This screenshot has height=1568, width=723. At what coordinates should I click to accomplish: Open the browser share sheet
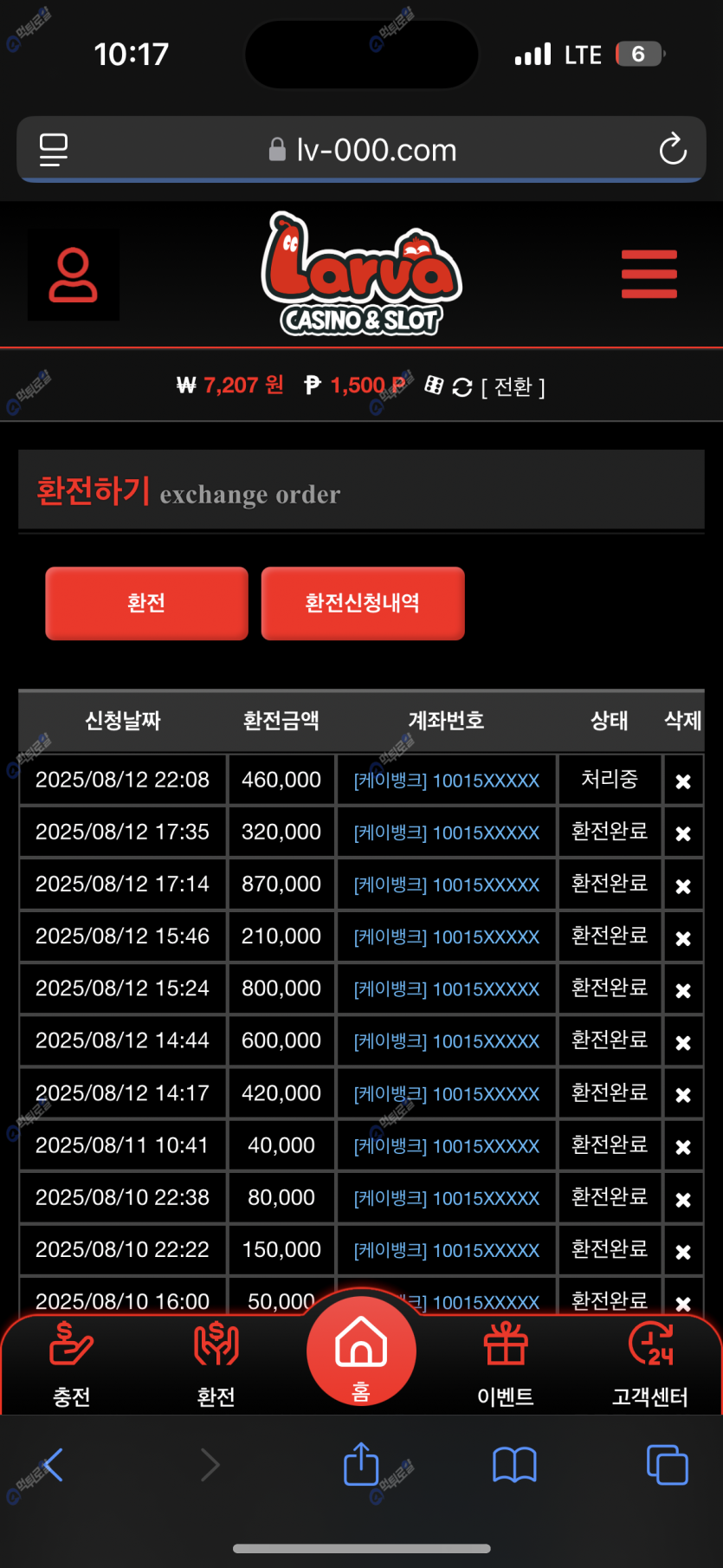click(361, 1465)
